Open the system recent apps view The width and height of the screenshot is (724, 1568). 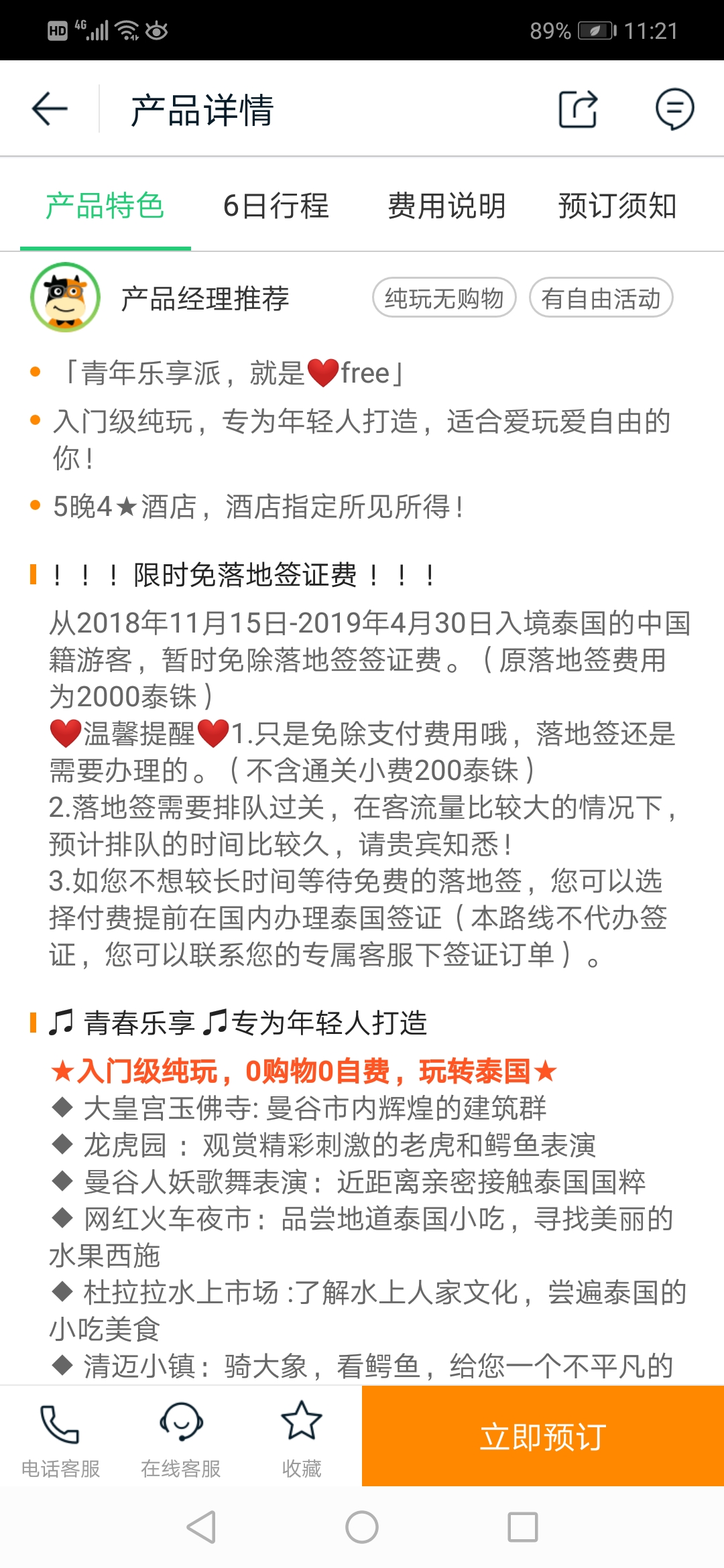click(523, 1528)
